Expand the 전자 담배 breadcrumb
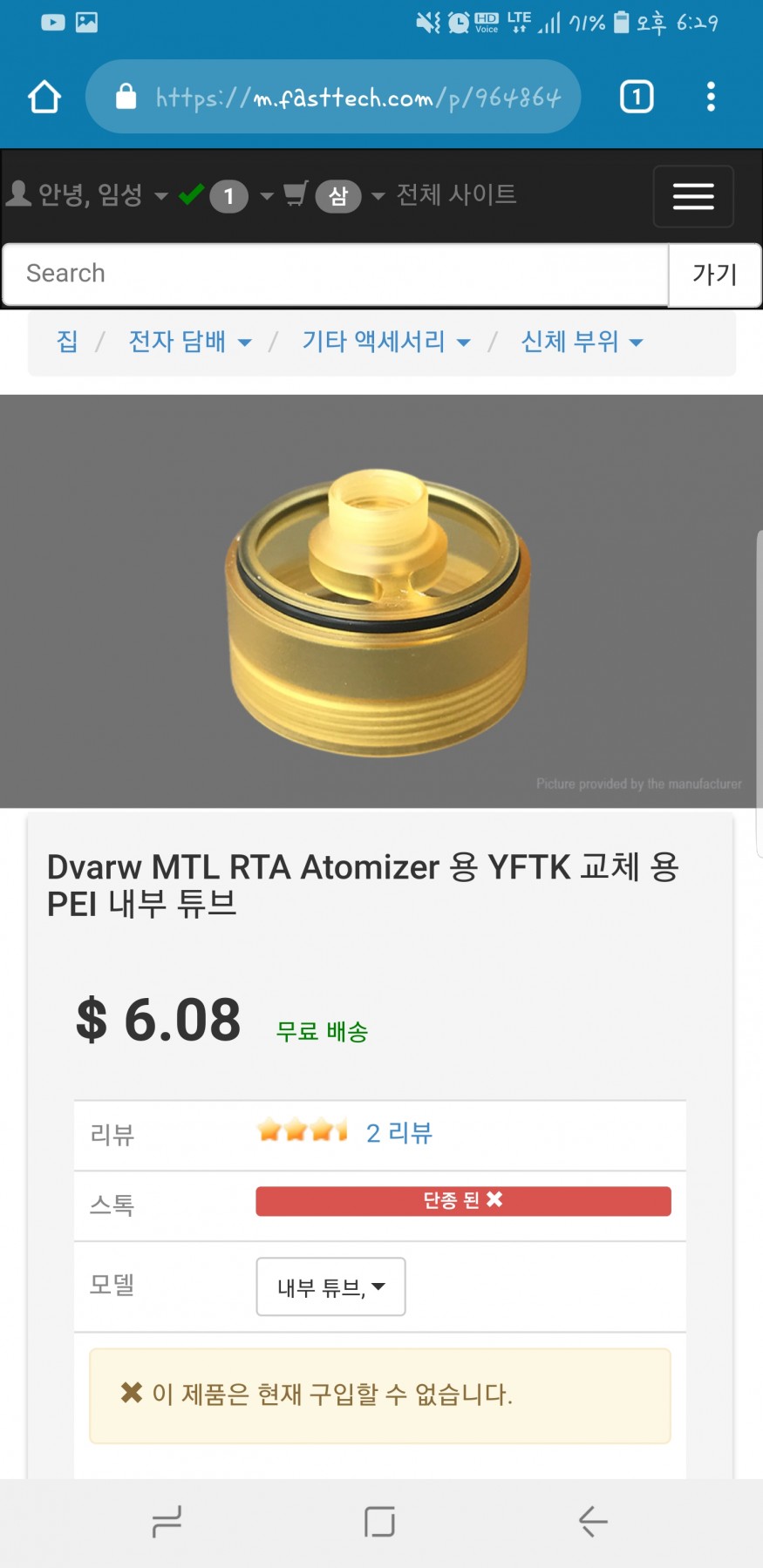 (x=189, y=342)
